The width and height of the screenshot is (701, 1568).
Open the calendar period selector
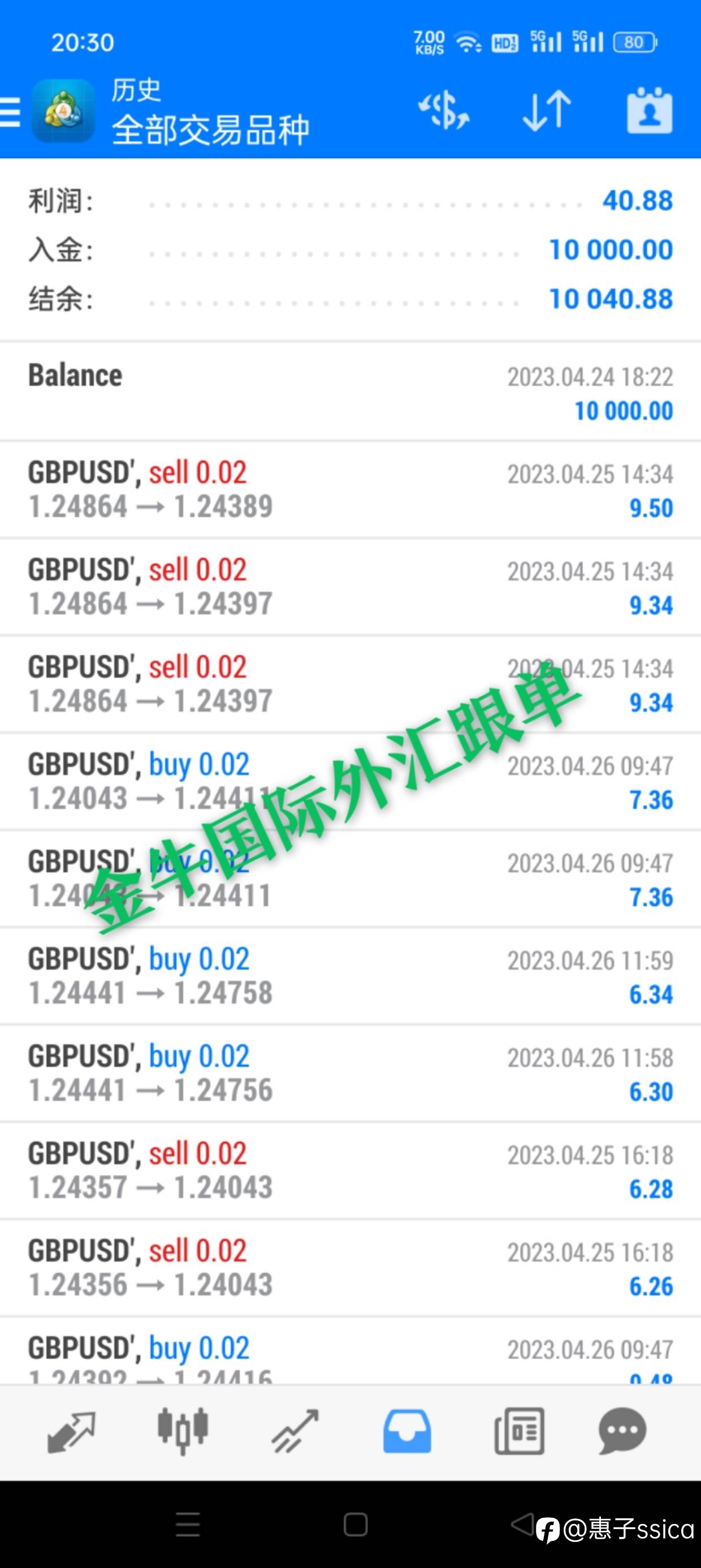click(650, 110)
